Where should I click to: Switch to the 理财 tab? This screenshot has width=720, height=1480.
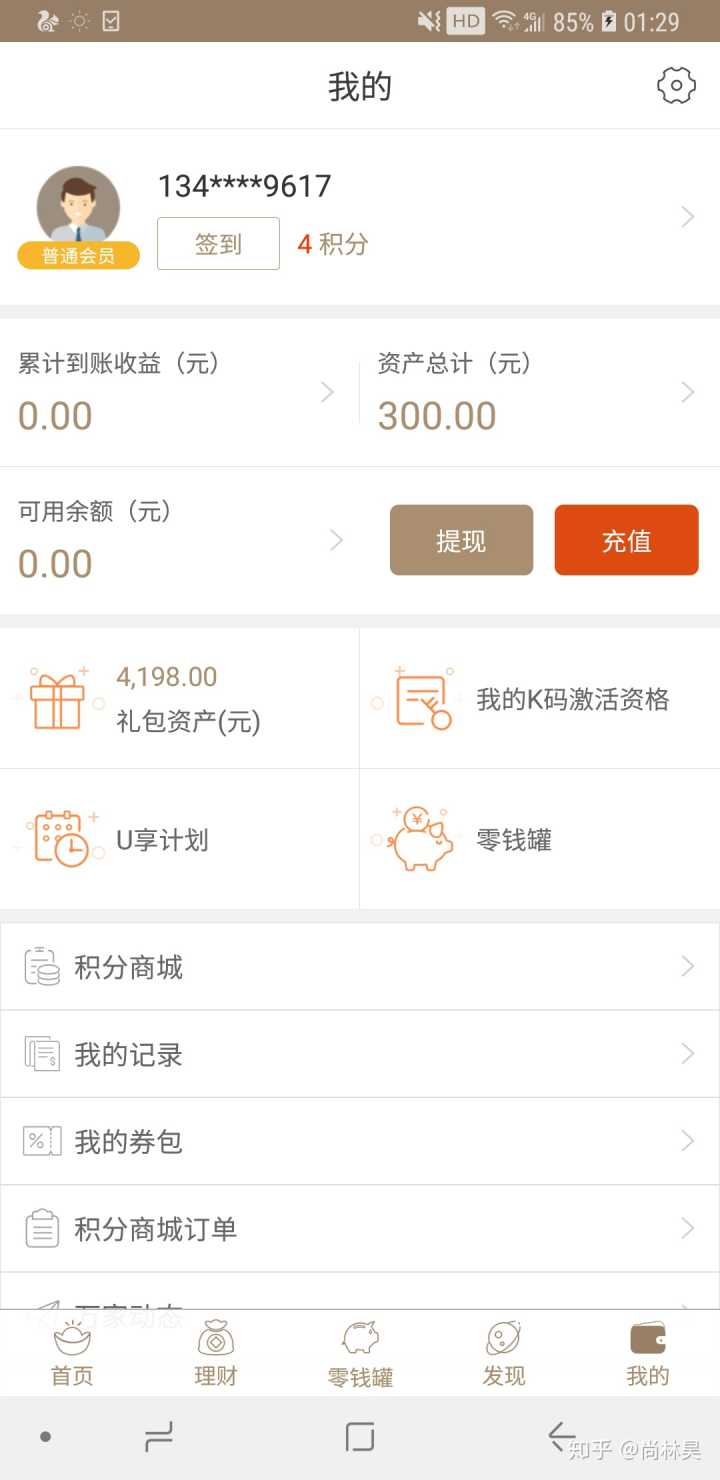point(216,1354)
